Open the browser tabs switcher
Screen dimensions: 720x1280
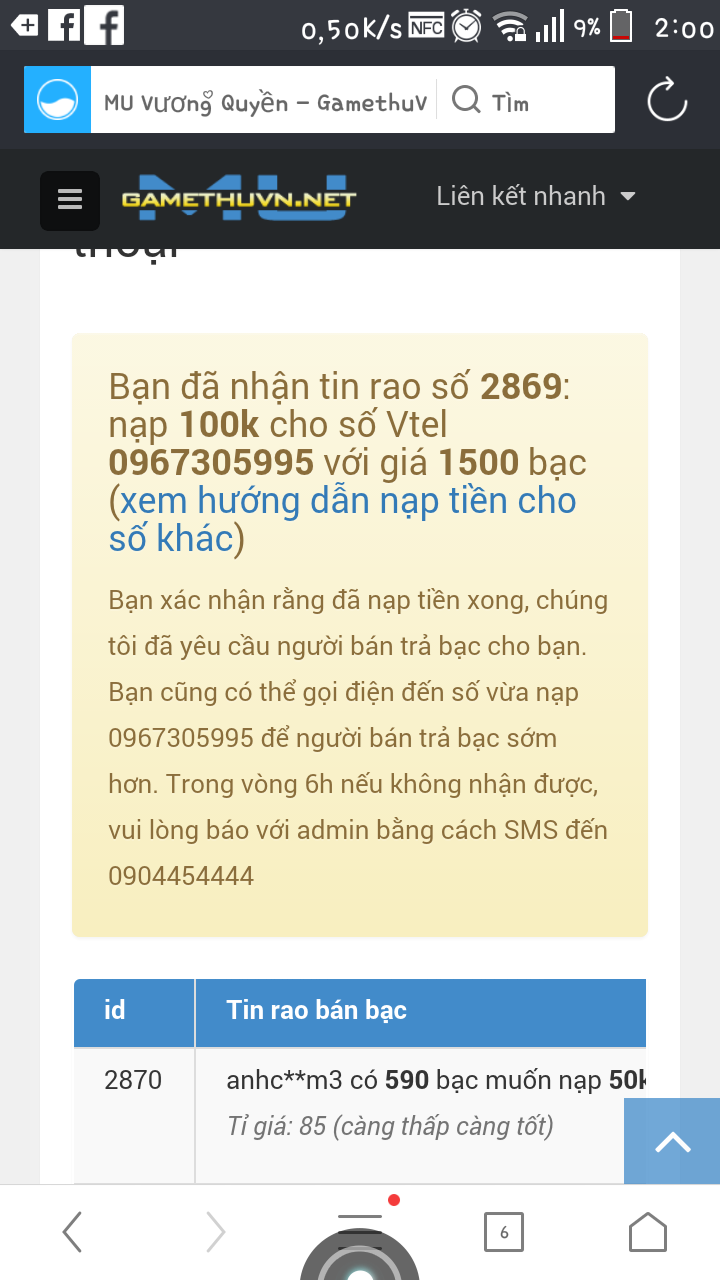[503, 1232]
